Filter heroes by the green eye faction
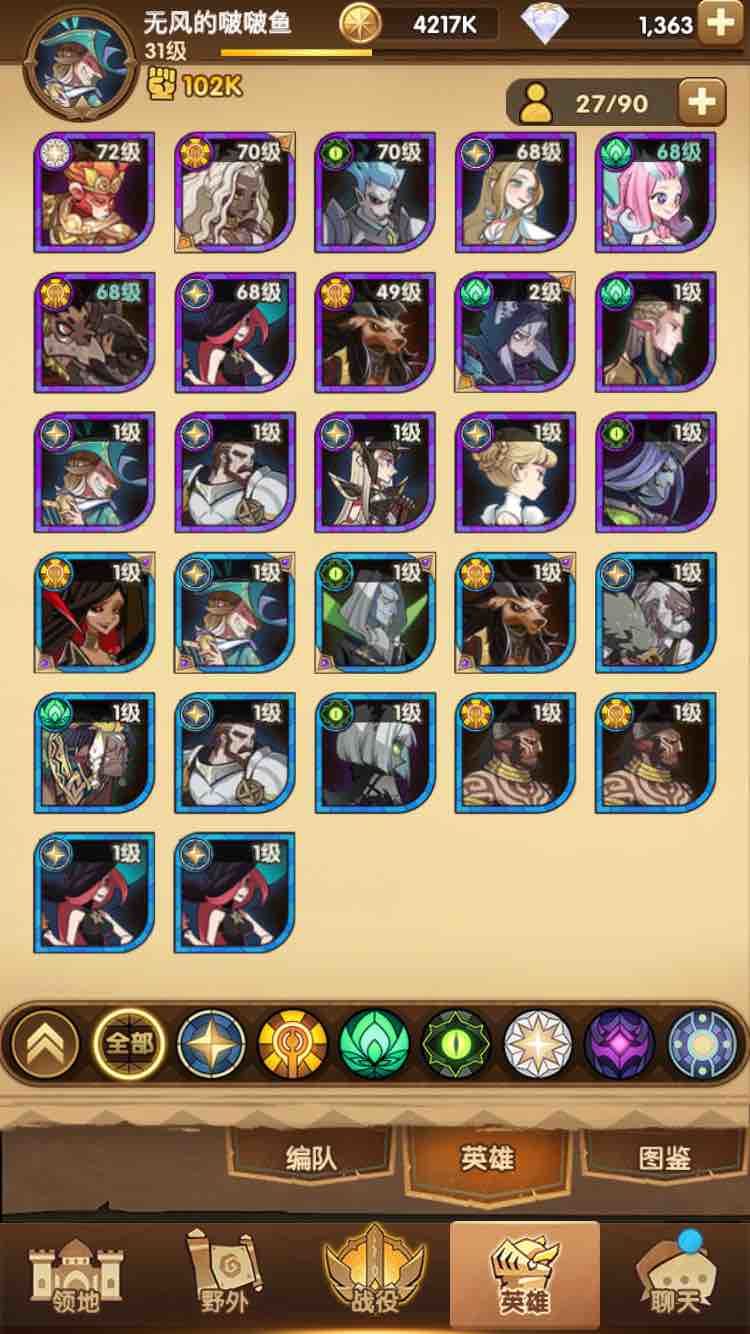 [456, 1044]
